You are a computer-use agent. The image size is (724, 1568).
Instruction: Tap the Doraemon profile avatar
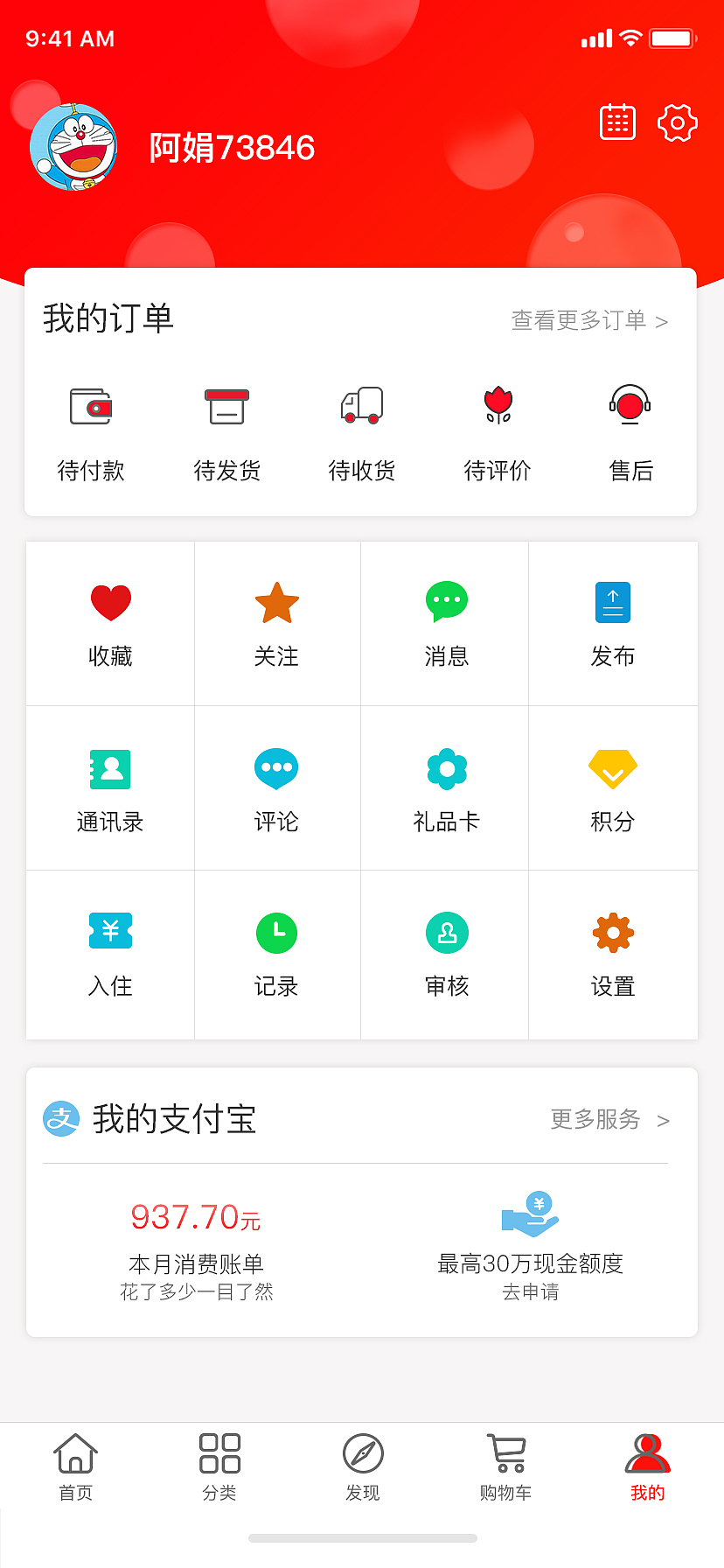click(x=74, y=147)
